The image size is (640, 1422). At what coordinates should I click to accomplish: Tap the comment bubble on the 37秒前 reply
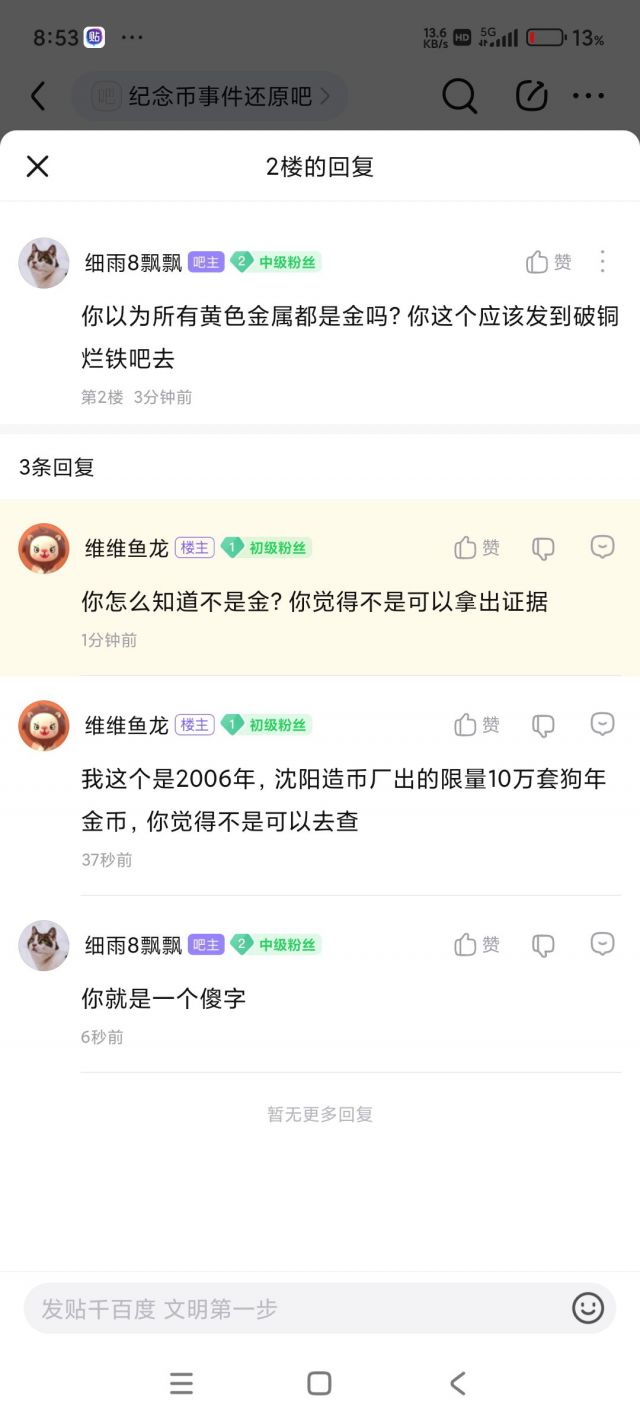(602, 724)
